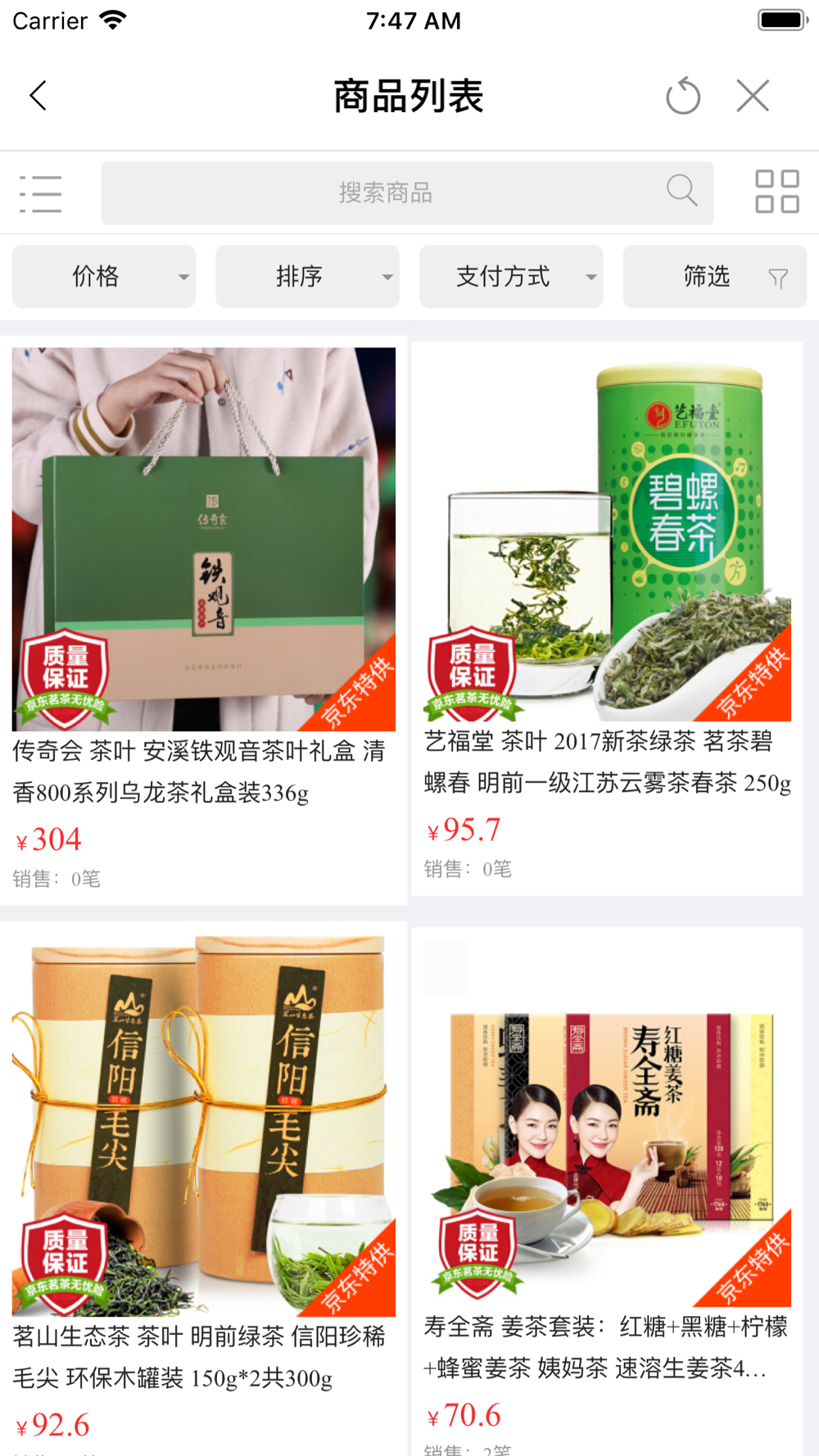Screen dimensions: 819x1456
Task: Open the 筛选 filter options
Action: (x=714, y=277)
